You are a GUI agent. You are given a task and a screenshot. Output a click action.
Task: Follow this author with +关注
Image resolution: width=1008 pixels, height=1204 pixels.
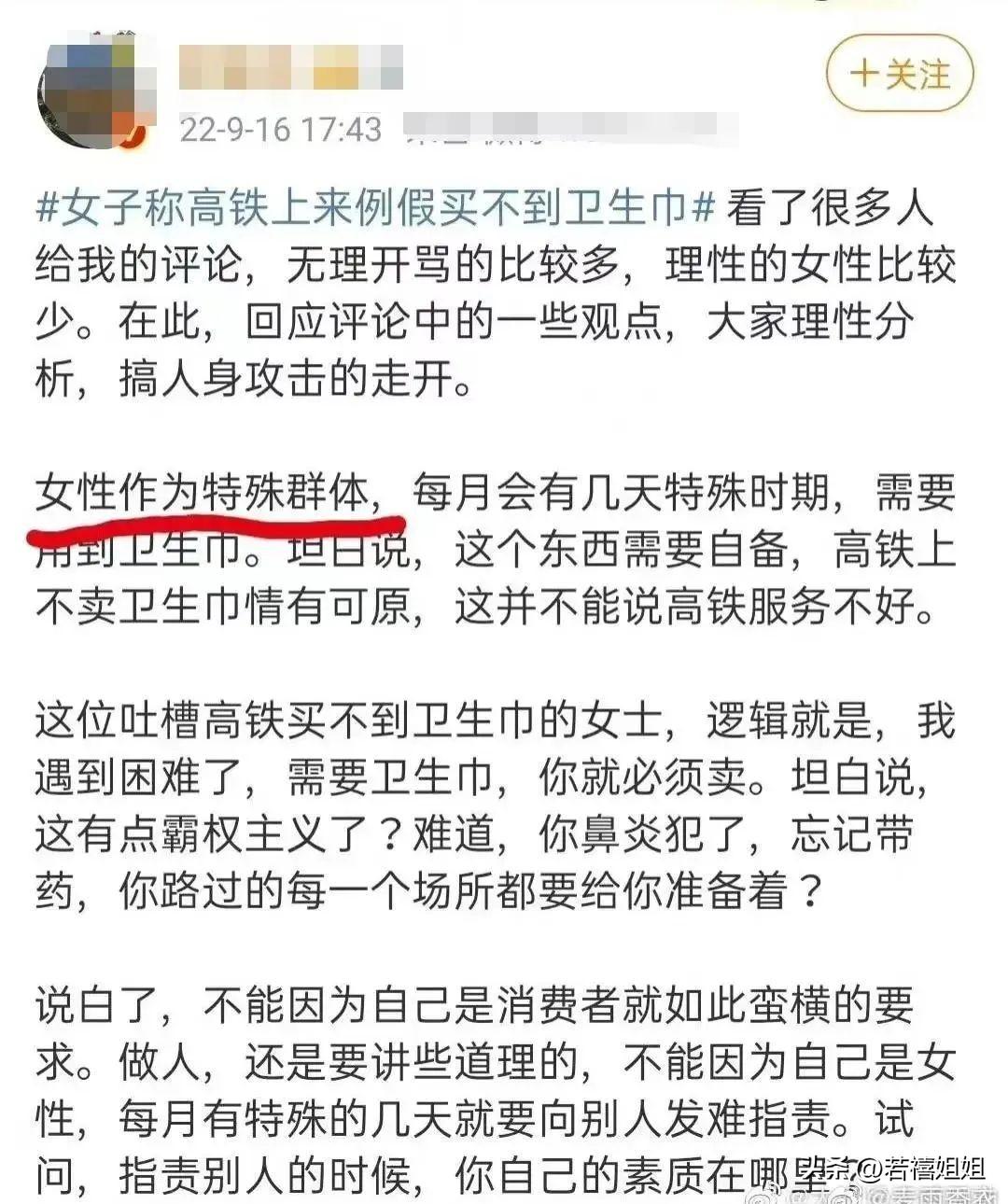tap(900, 75)
